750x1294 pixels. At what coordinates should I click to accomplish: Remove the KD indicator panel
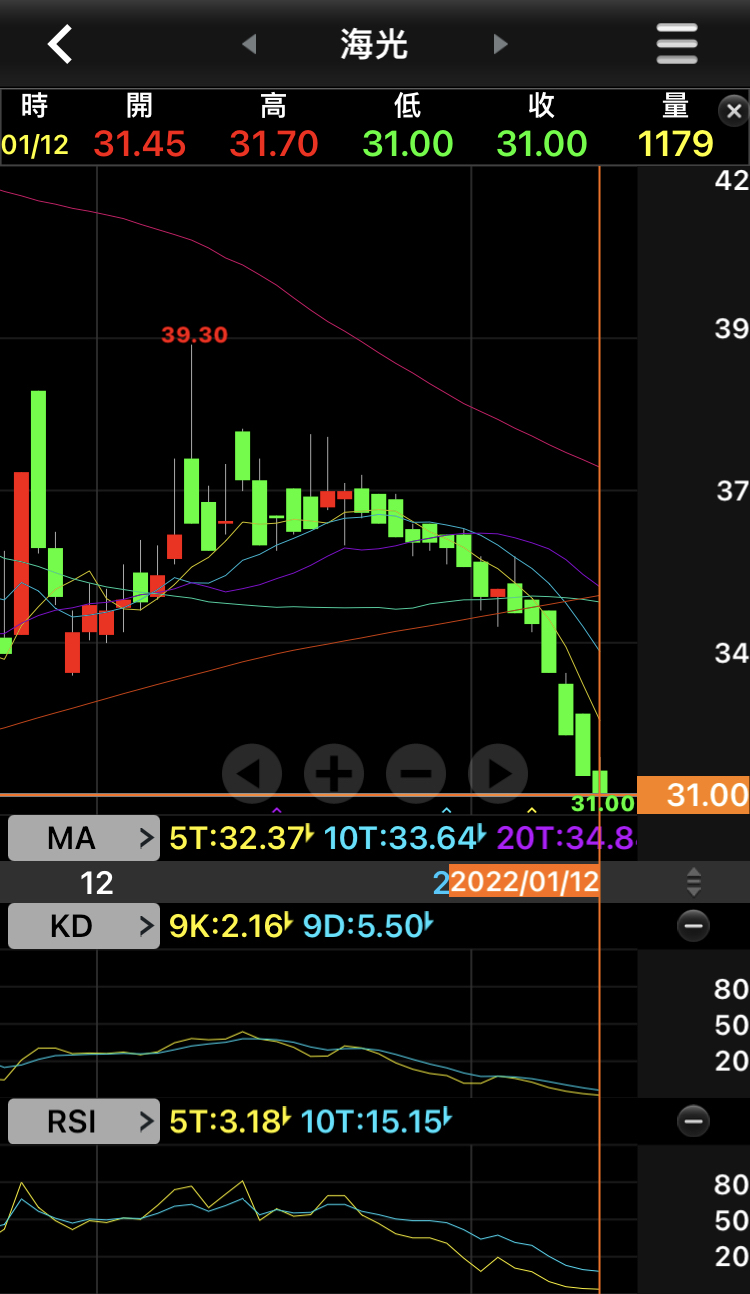click(x=693, y=926)
